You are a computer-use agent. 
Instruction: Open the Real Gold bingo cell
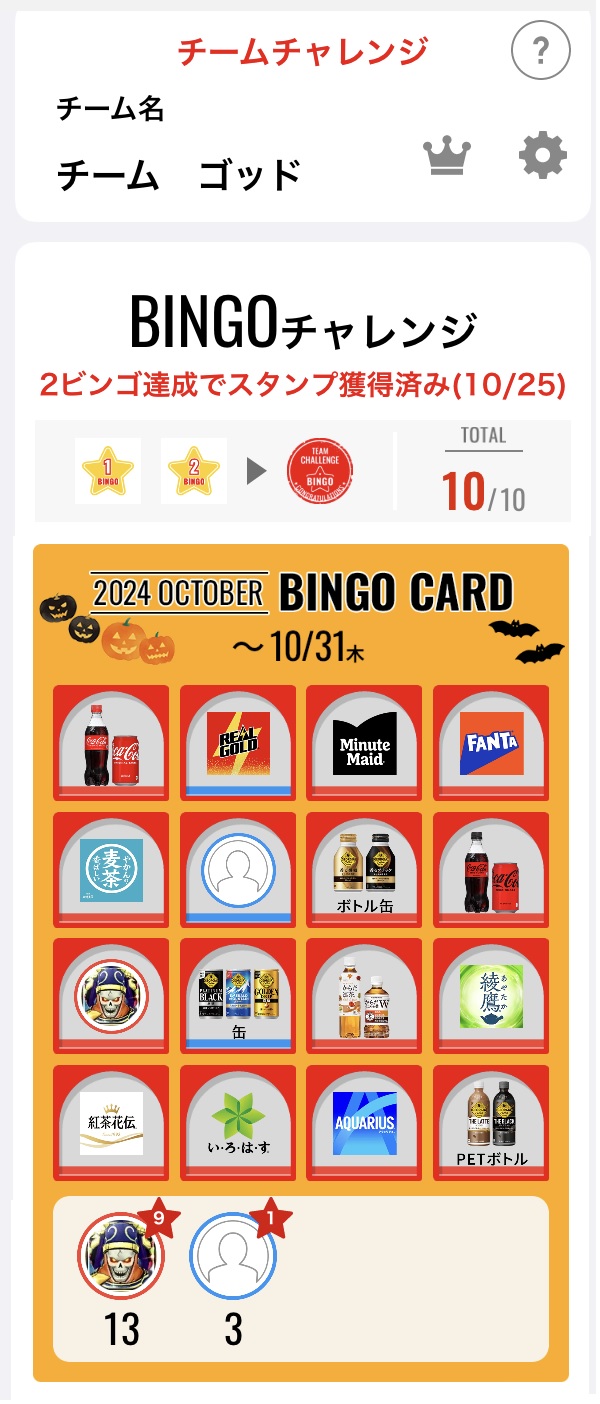tap(238, 742)
